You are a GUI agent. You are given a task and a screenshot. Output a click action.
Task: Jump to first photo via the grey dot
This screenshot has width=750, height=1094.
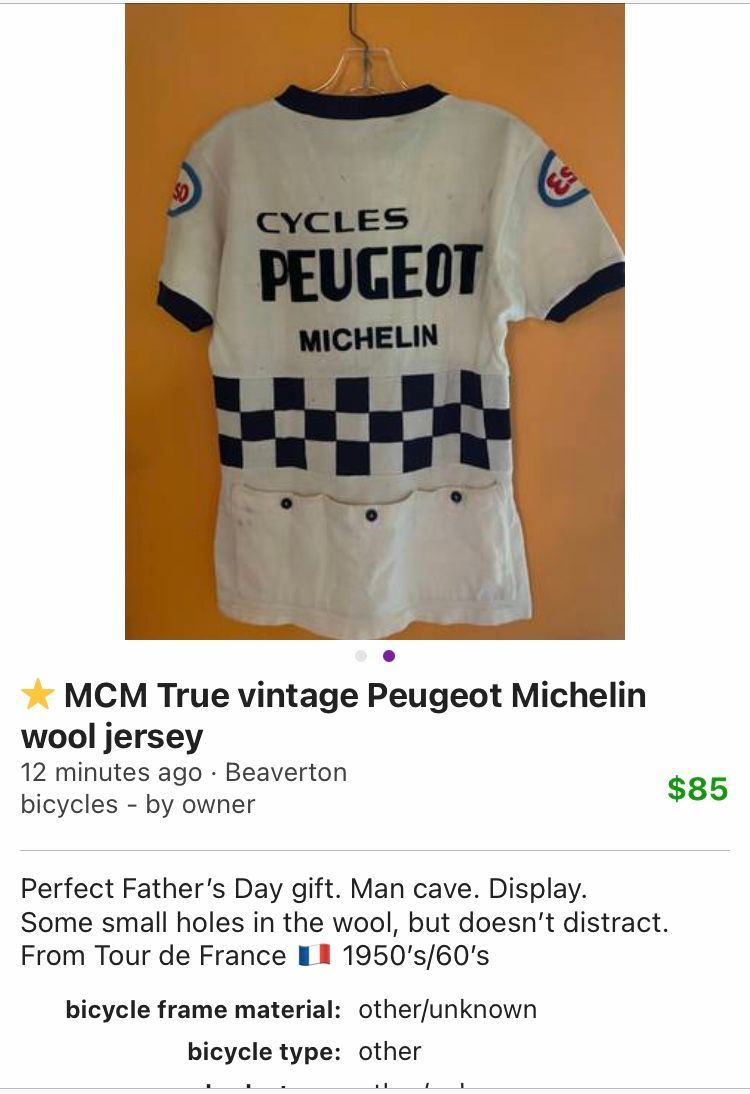tap(361, 656)
